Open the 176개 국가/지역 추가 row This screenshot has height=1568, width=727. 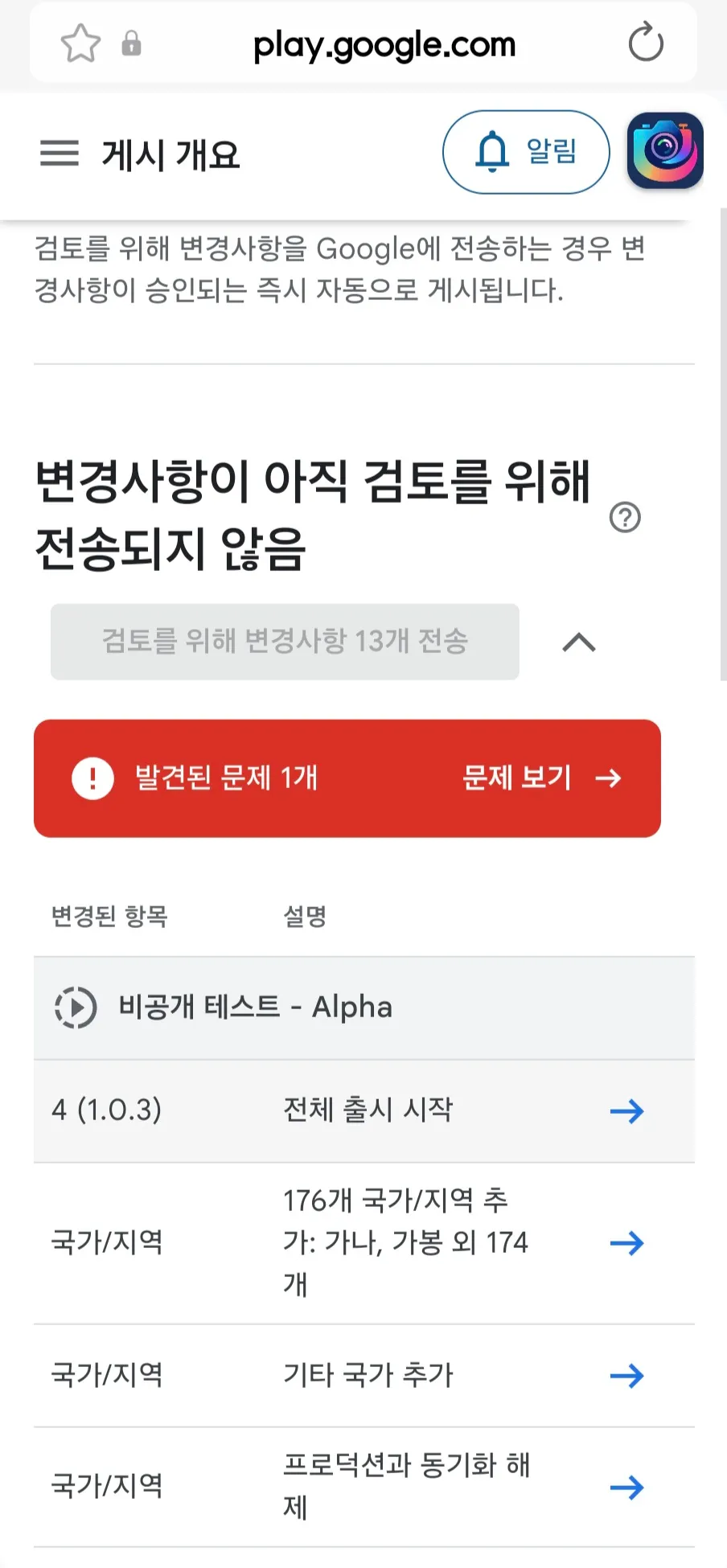tap(626, 1243)
